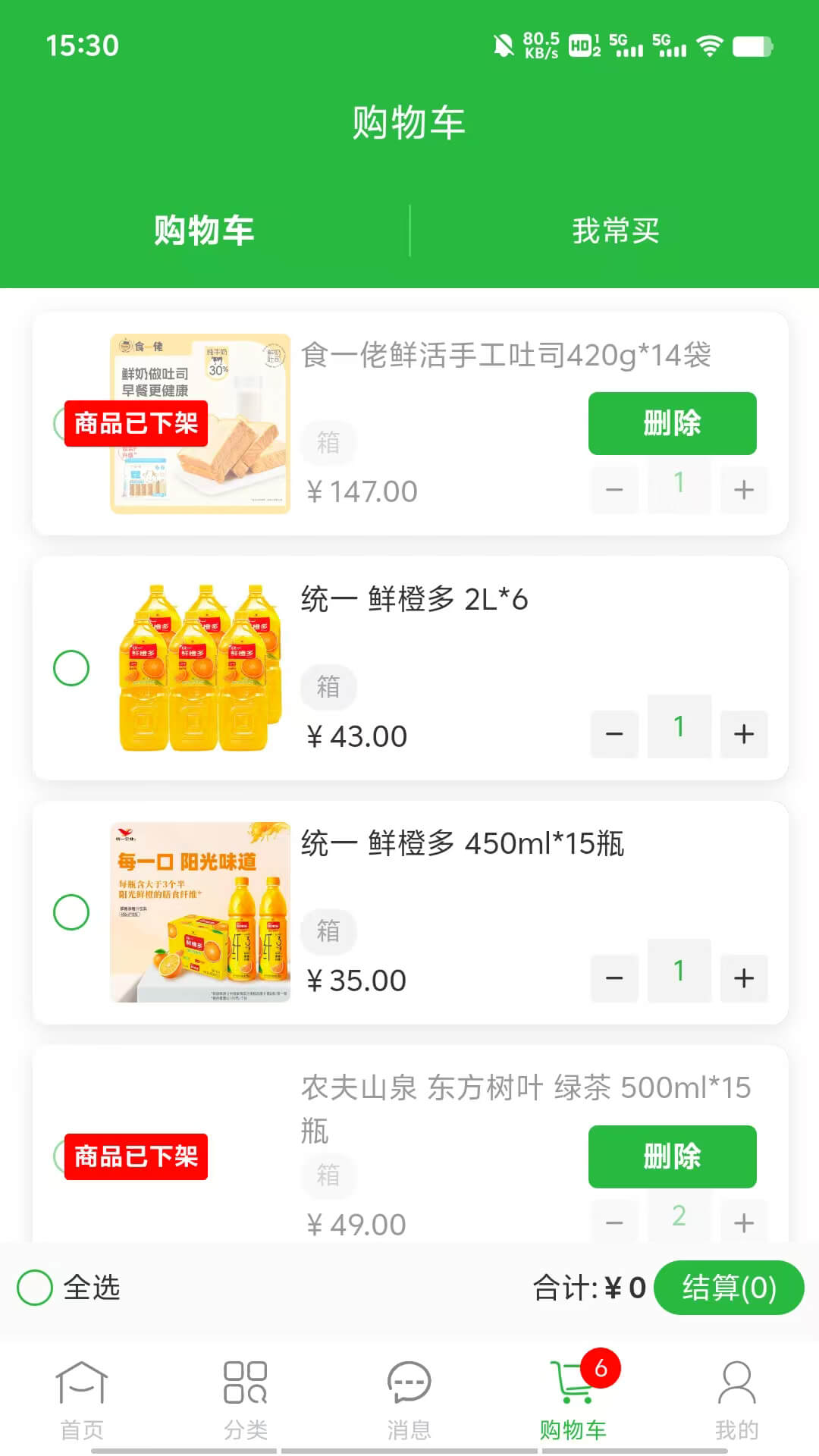Enable 全选 to select all items

point(34,1286)
